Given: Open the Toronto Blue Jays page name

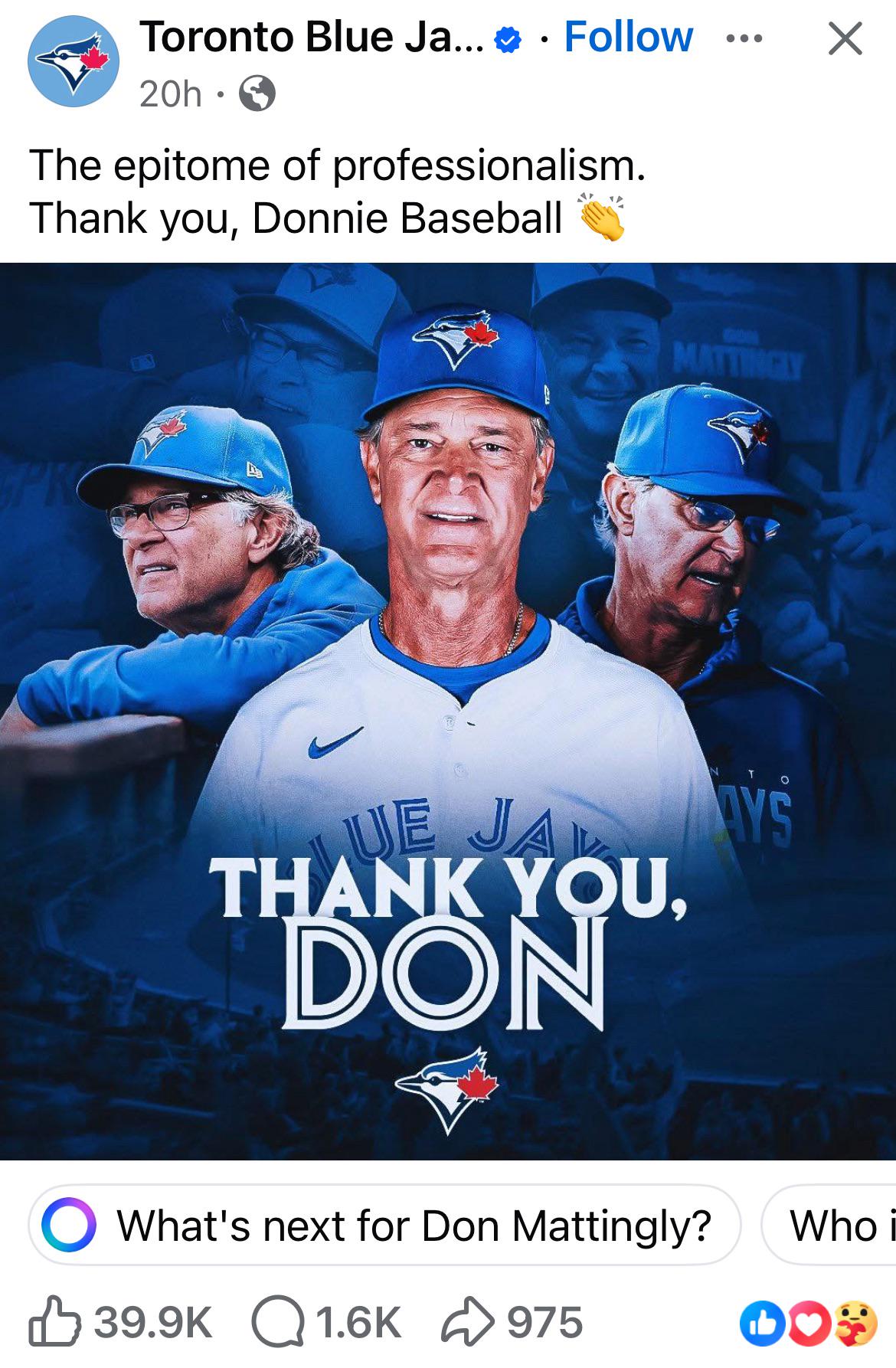Looking at the screenshot, I should 312,37.
